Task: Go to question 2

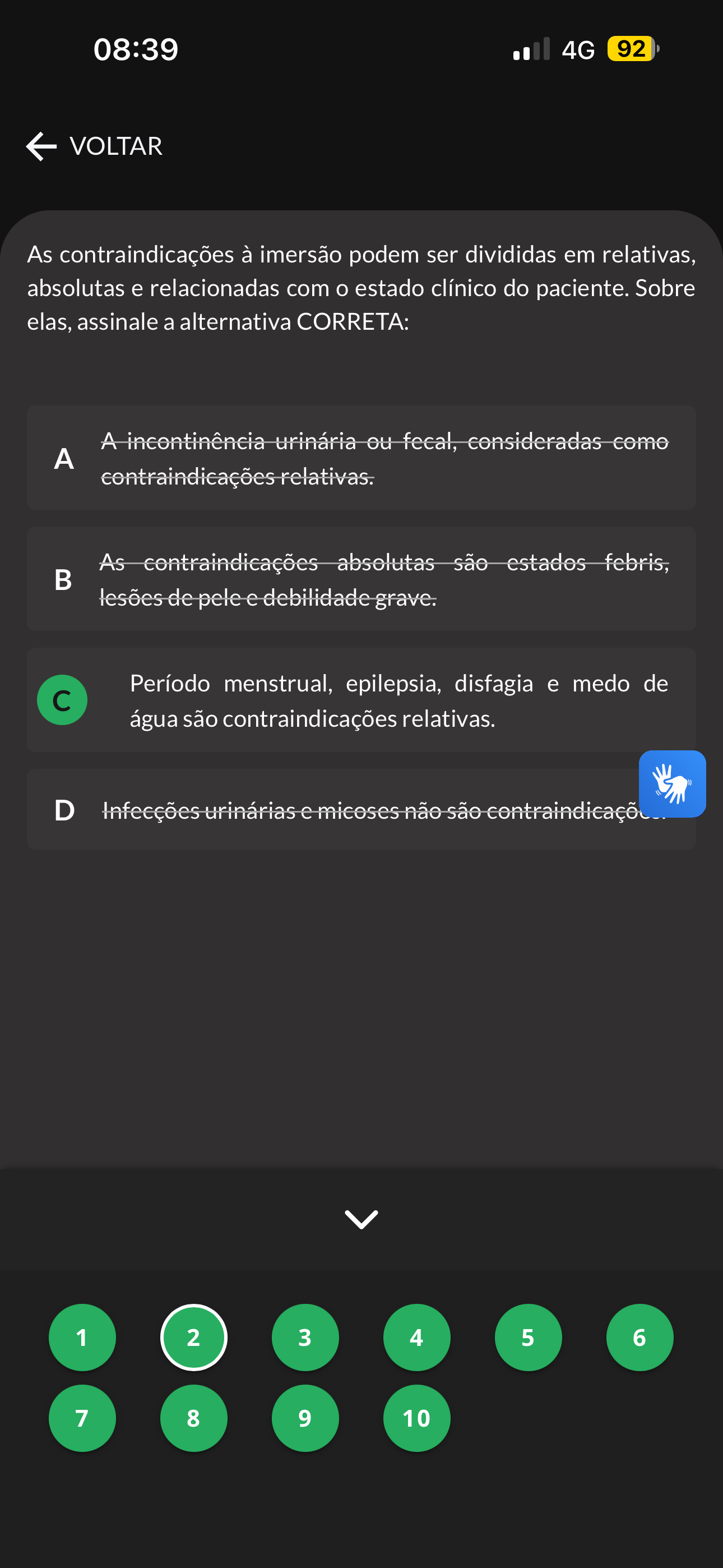Action: (193, 1338)
